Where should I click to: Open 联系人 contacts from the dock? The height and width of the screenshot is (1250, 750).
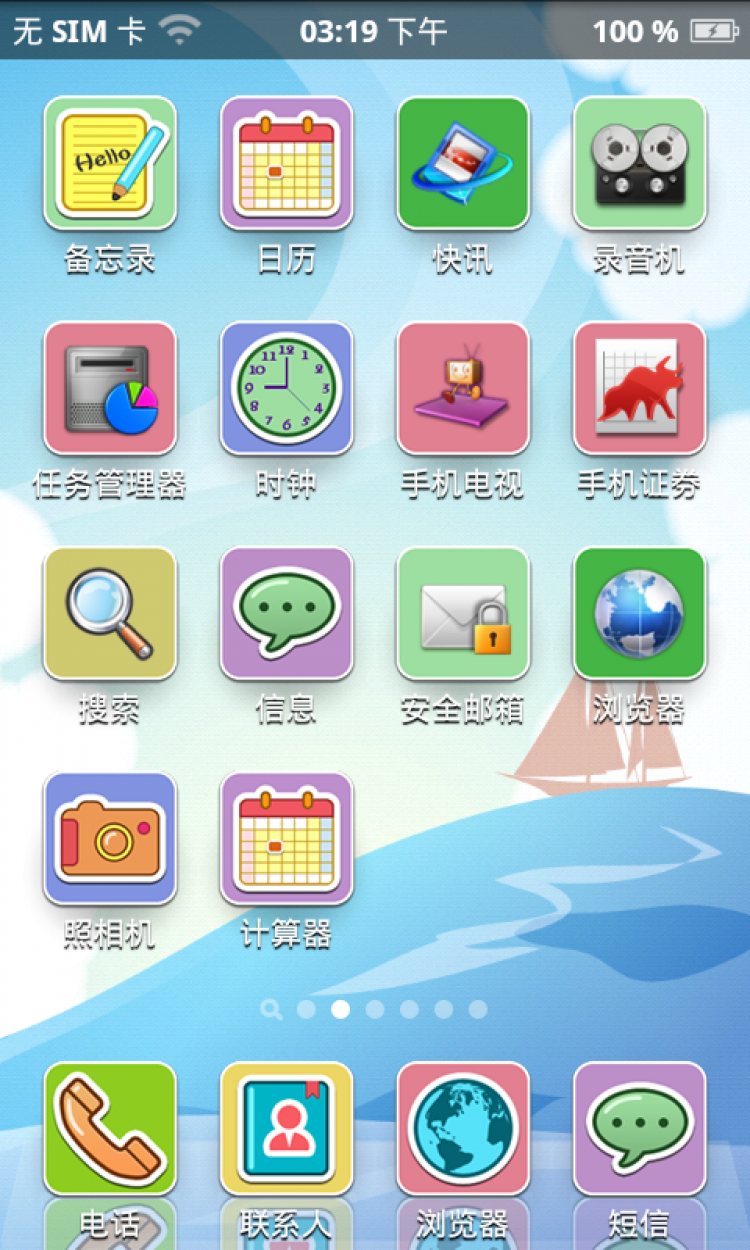[286, 1128]
